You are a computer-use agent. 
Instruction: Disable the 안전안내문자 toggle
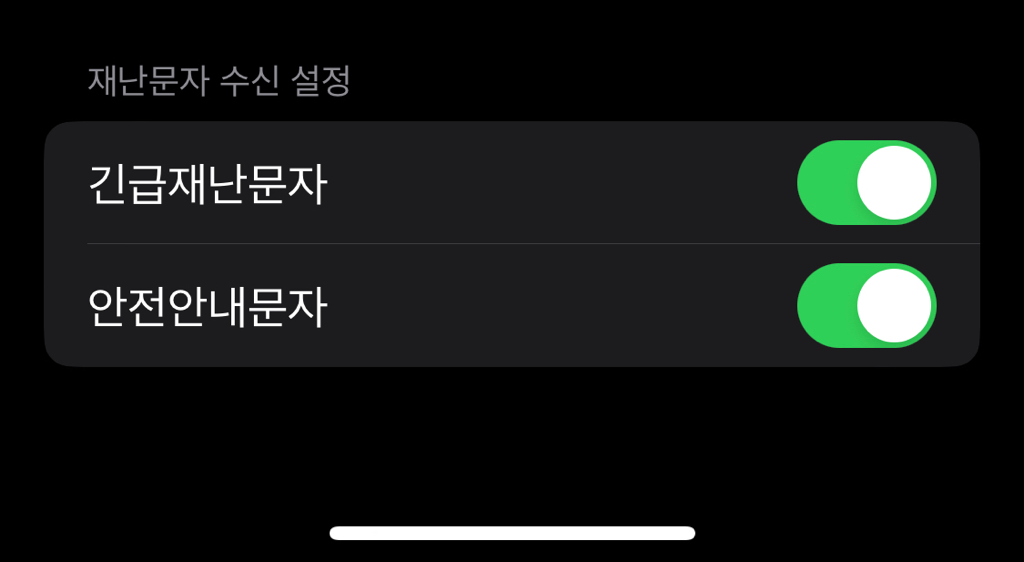click(x=866, y=306)
